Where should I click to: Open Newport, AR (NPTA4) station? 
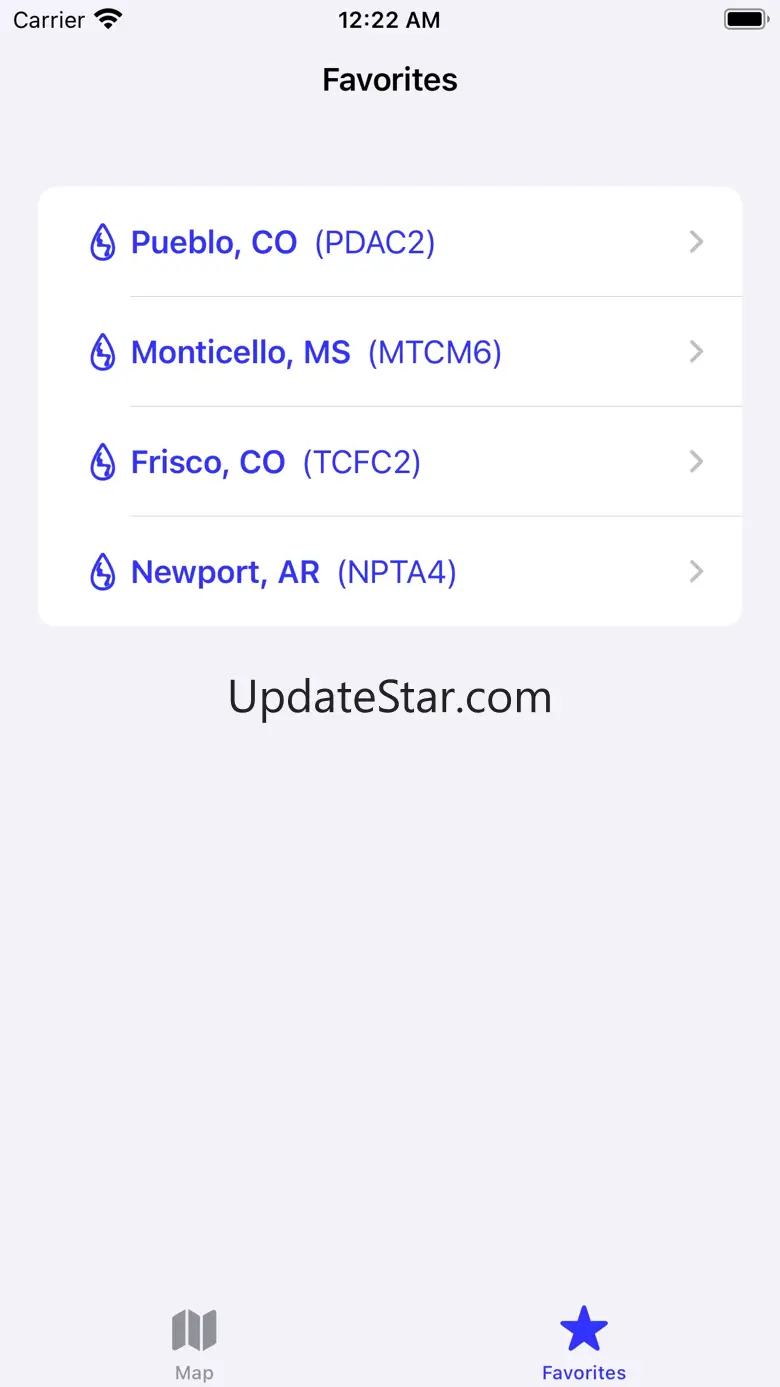tap(390, 572)
